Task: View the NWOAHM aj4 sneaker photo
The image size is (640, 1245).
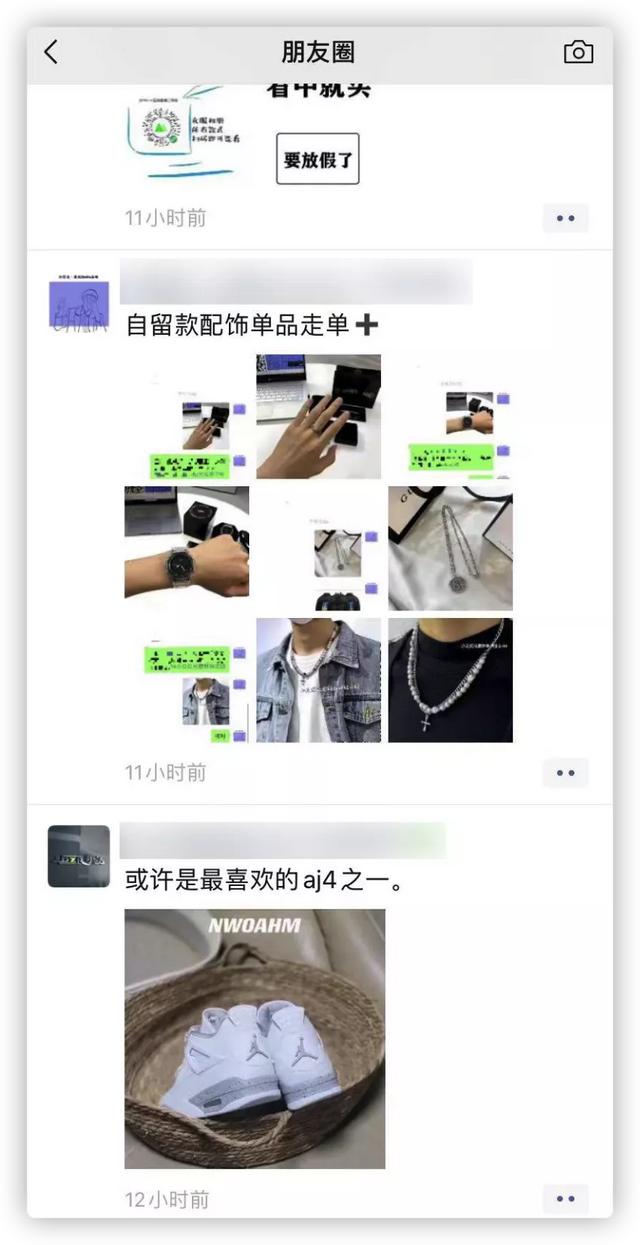Action: tap(255, 1038)
